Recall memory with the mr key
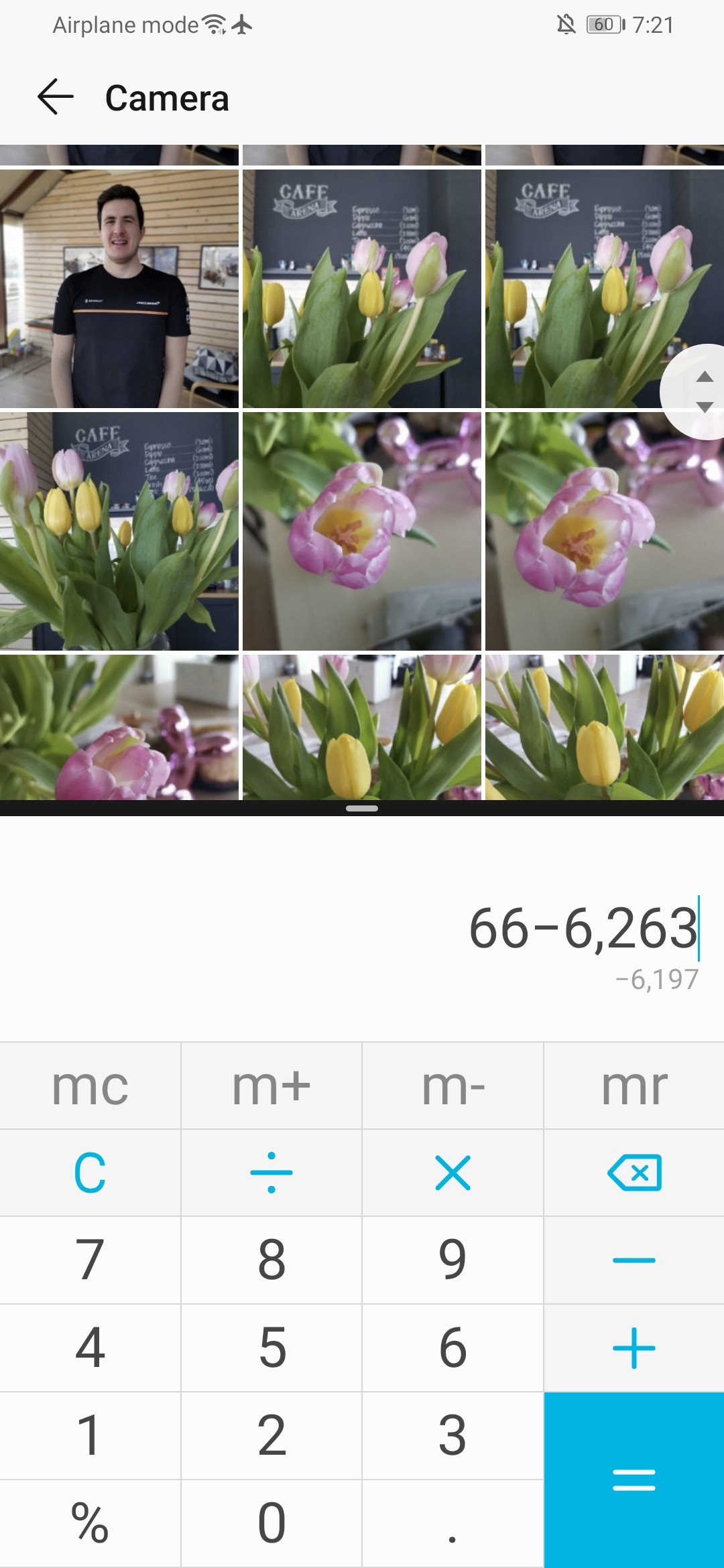The image size is (724, 1568). [634, 1086]
